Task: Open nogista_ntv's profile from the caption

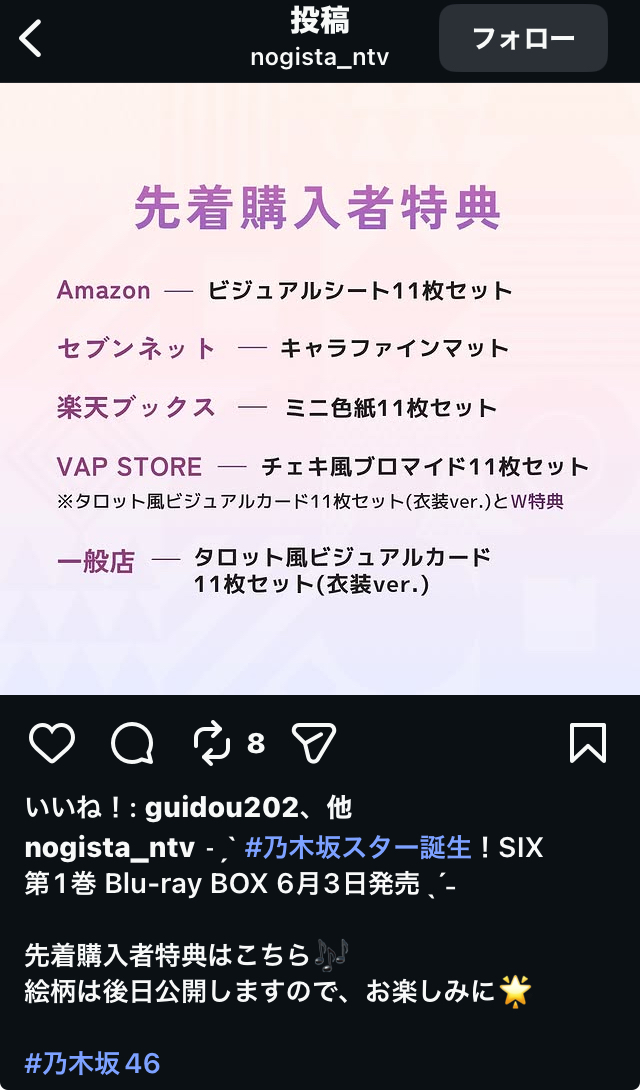Action: pyautogui.click(x=109, y=848)
